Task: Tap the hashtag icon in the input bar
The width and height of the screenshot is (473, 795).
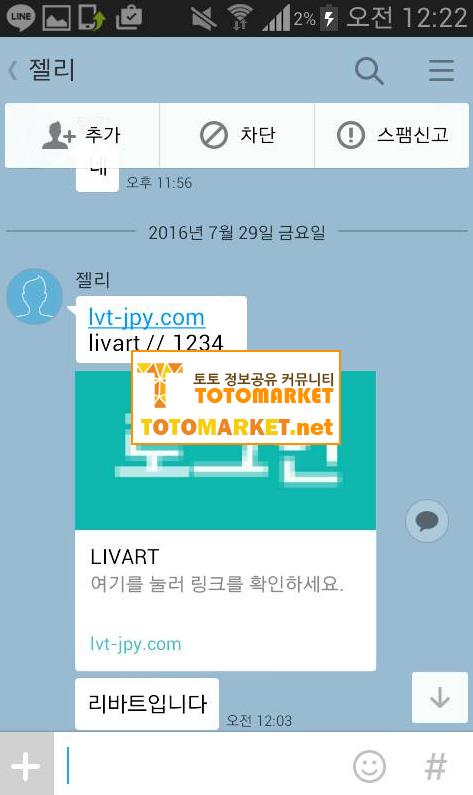Action: 436,766
